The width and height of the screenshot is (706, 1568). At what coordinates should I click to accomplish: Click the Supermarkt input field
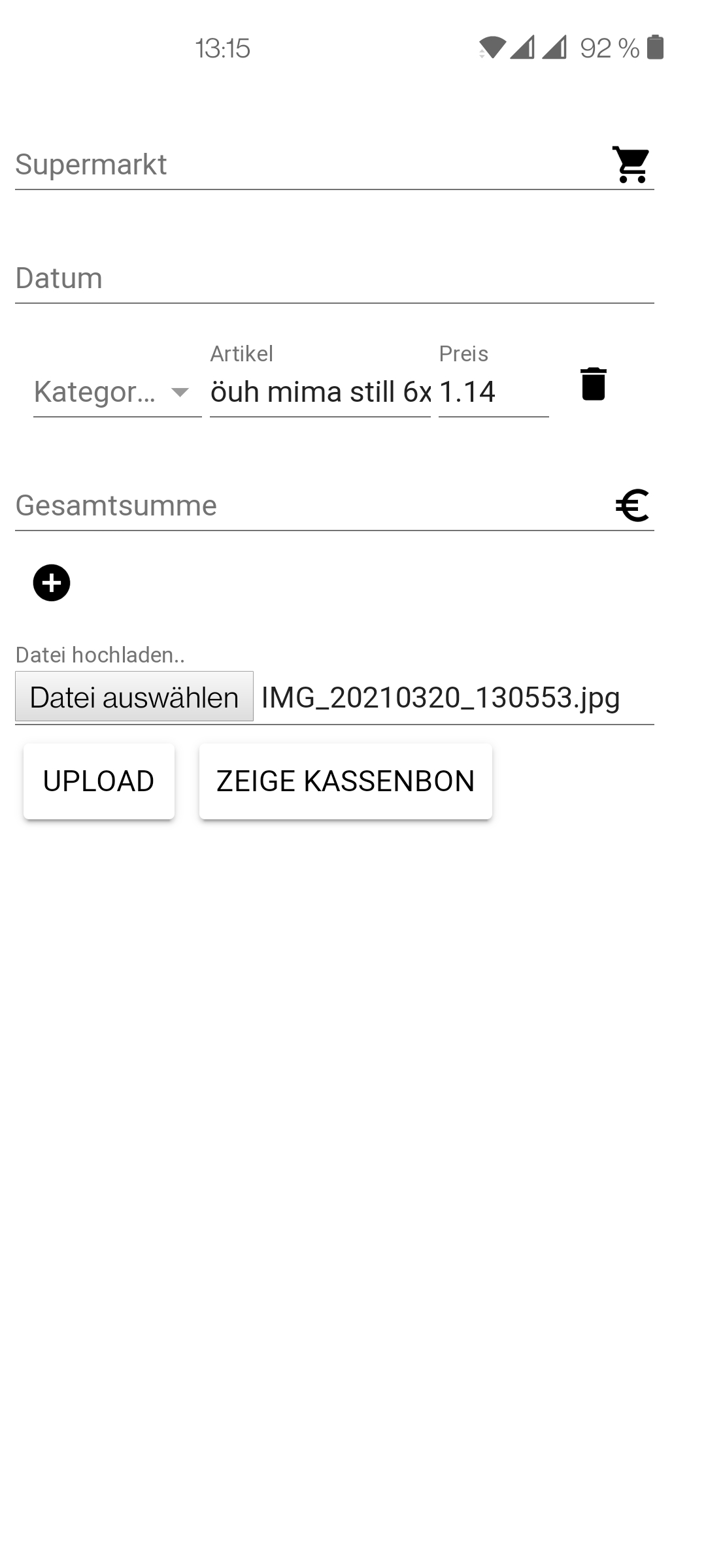coord(261,165)
